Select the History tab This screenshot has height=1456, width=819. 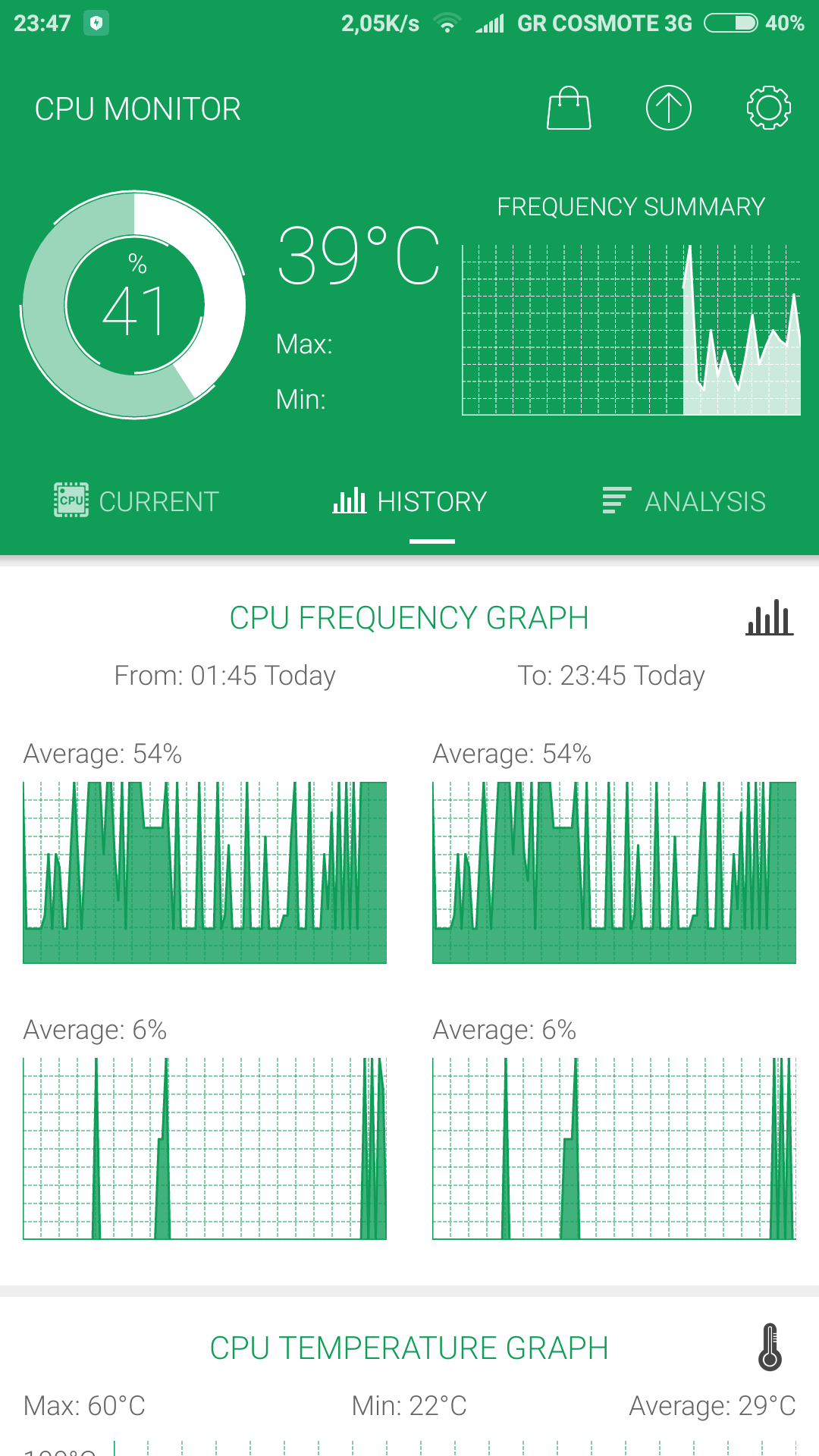[409, 501]
